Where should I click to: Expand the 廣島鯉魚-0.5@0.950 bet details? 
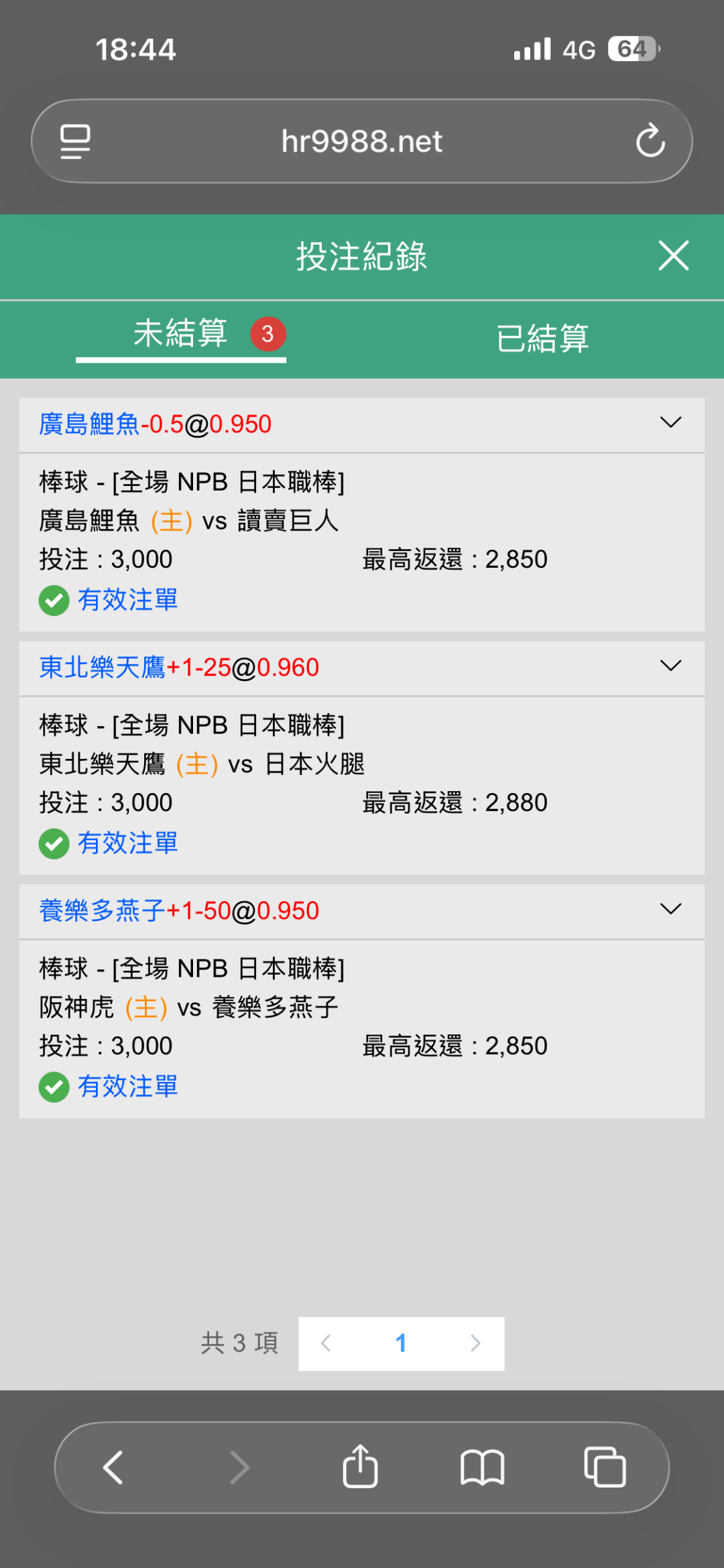click(x=670, y=422)
